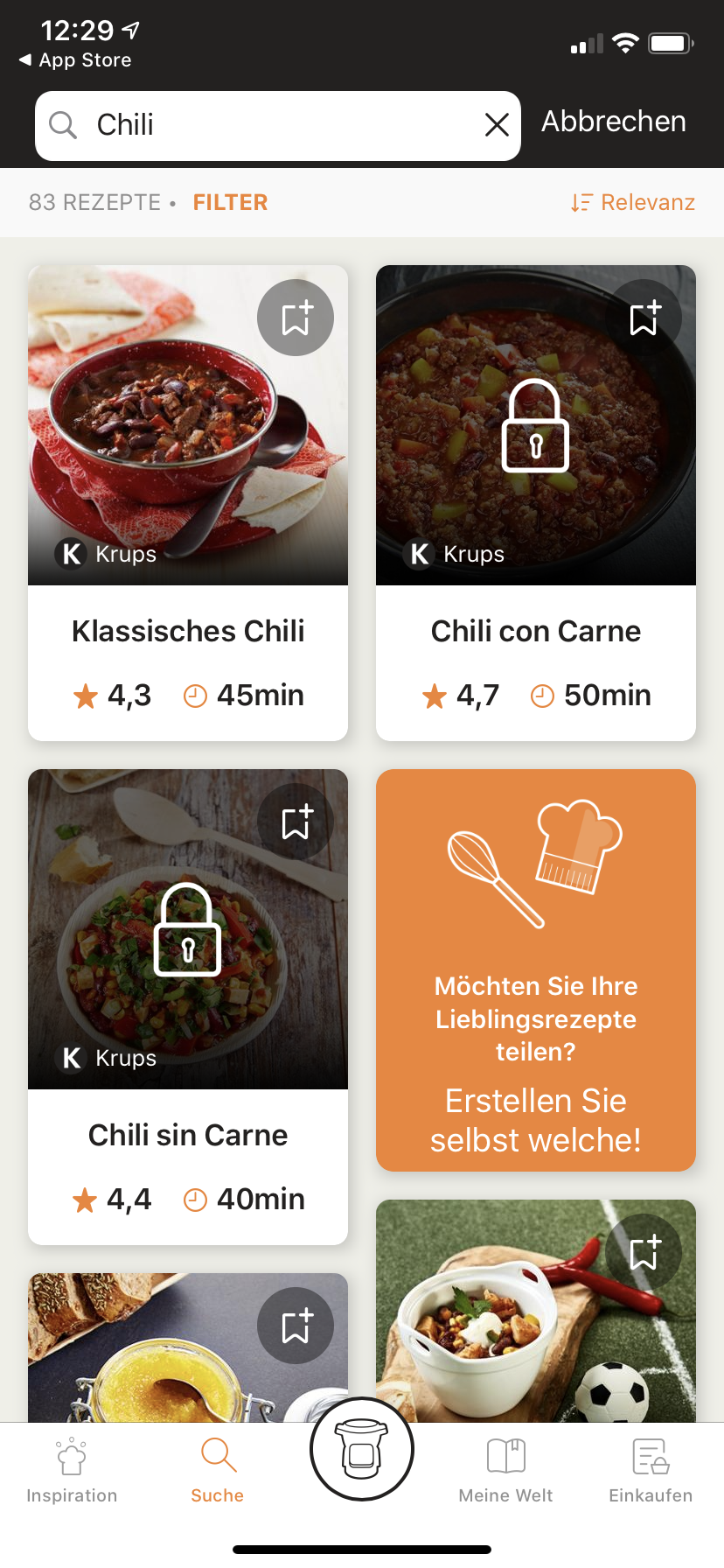This screenshot has width=724, height=1568.
Task: Go to the Meine Welt tab
Action: pyautogui.click(x=505, y=1470)
